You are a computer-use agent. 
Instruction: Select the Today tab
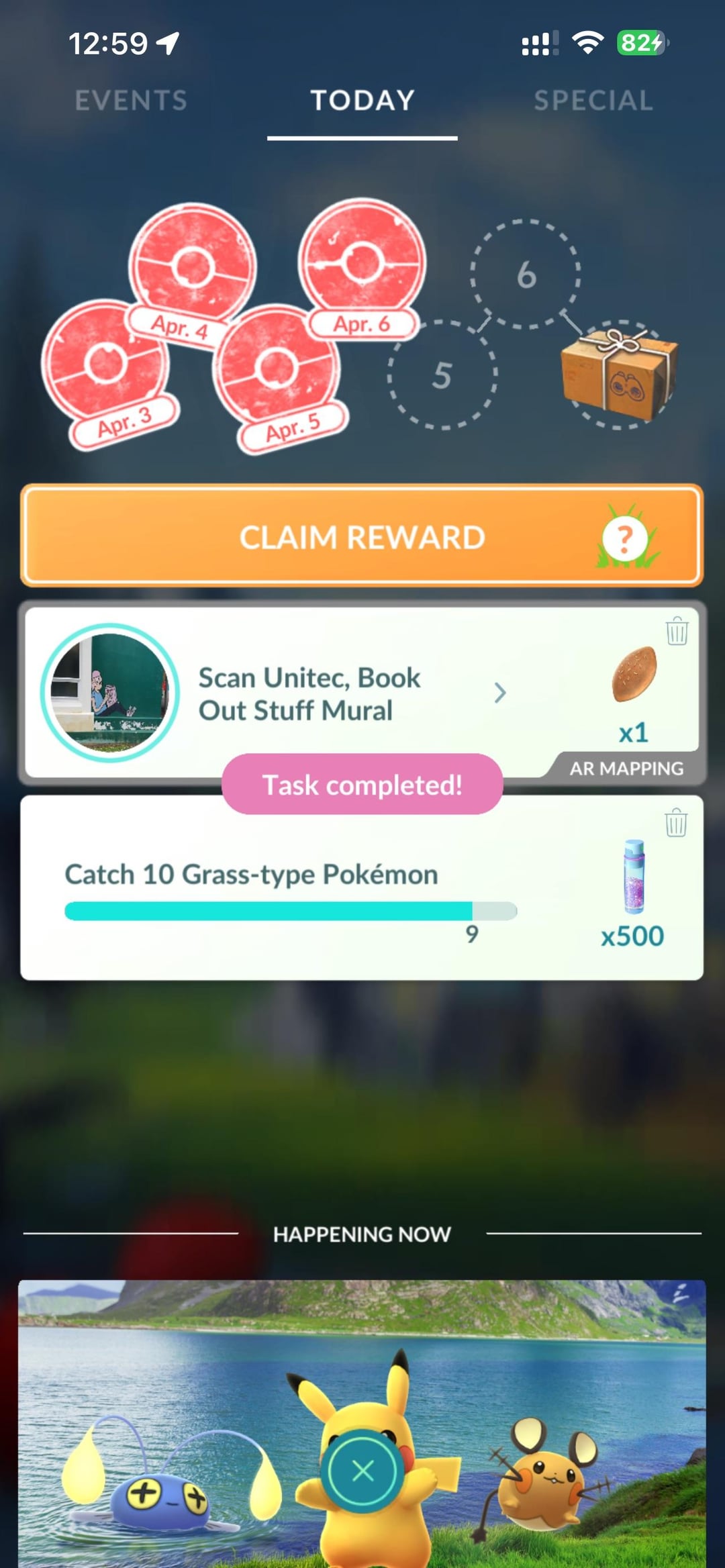[x=362, y=101]
